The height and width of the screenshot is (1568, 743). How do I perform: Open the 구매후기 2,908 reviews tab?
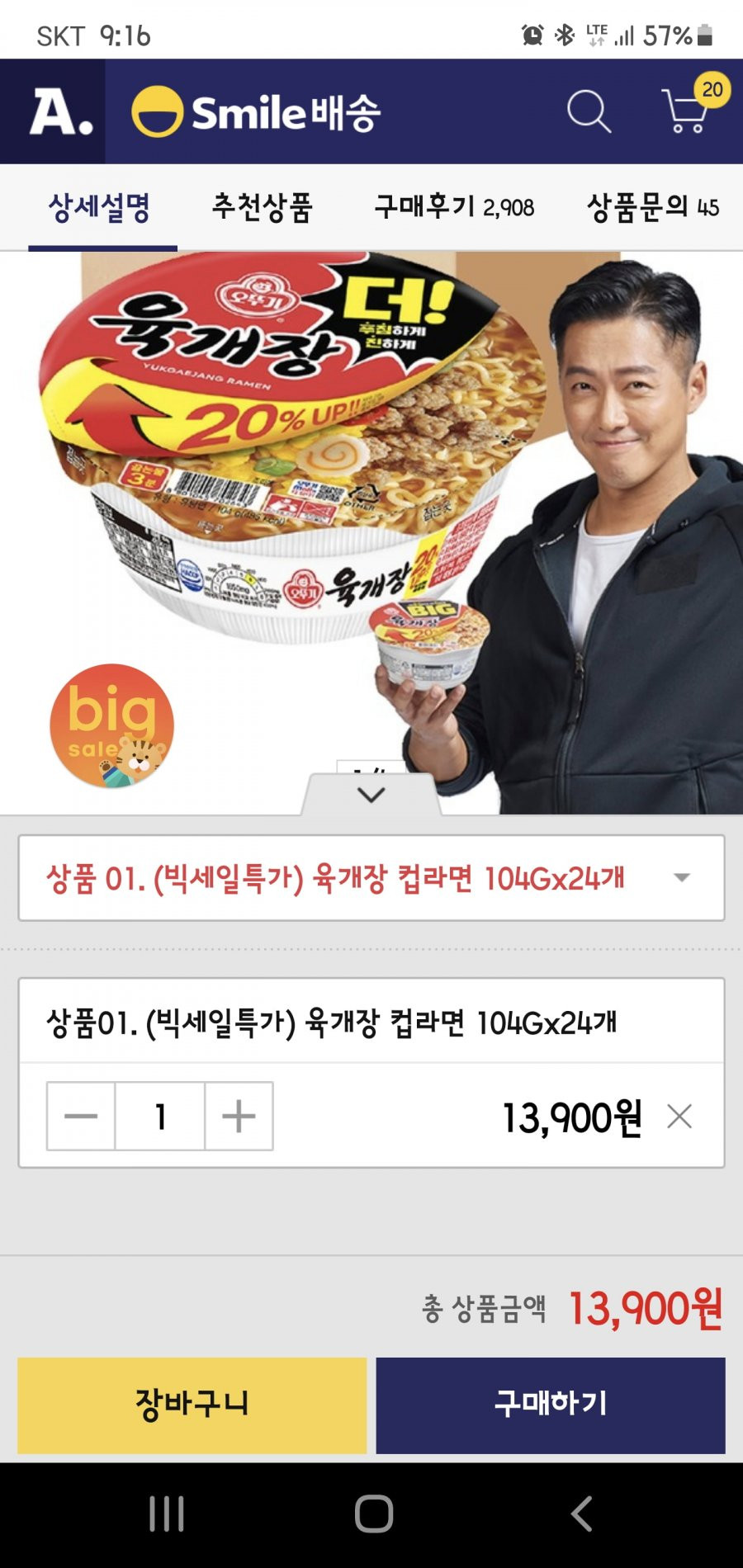[453, 207]
